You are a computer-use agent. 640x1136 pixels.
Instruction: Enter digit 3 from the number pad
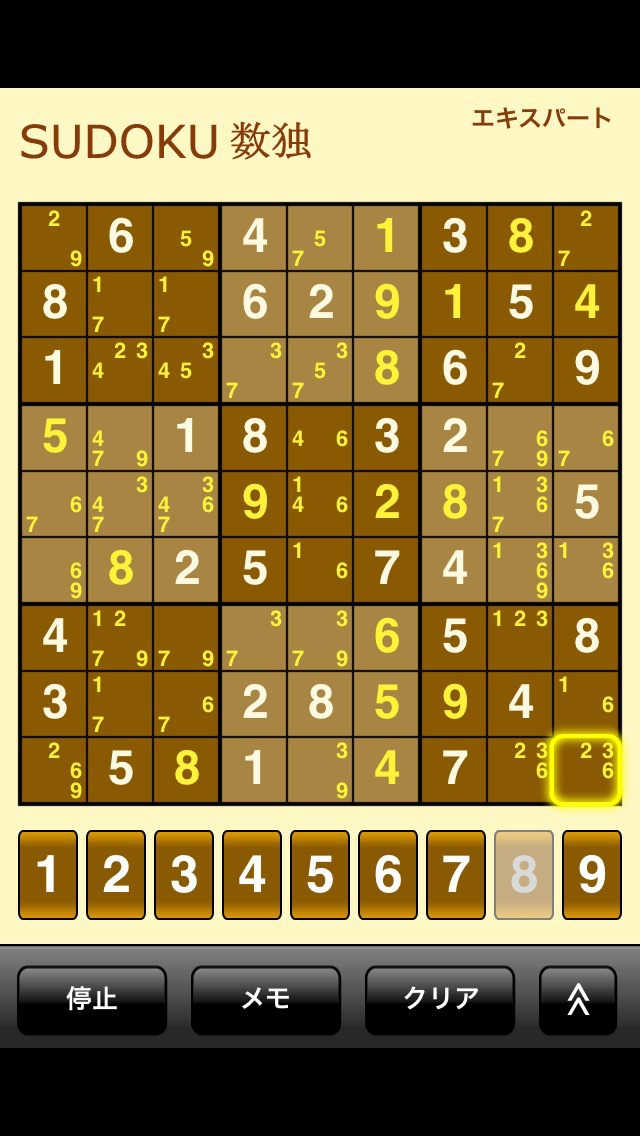click(184, 874)
